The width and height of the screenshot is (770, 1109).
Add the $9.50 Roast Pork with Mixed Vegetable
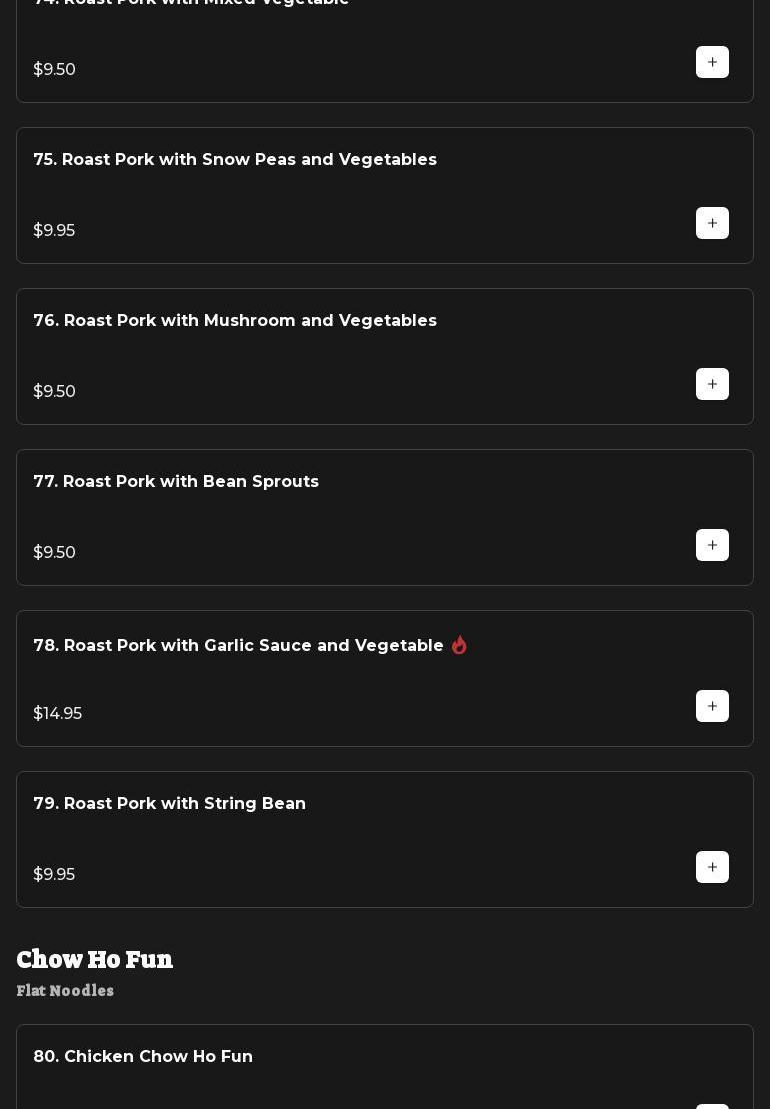click(712, 62)
